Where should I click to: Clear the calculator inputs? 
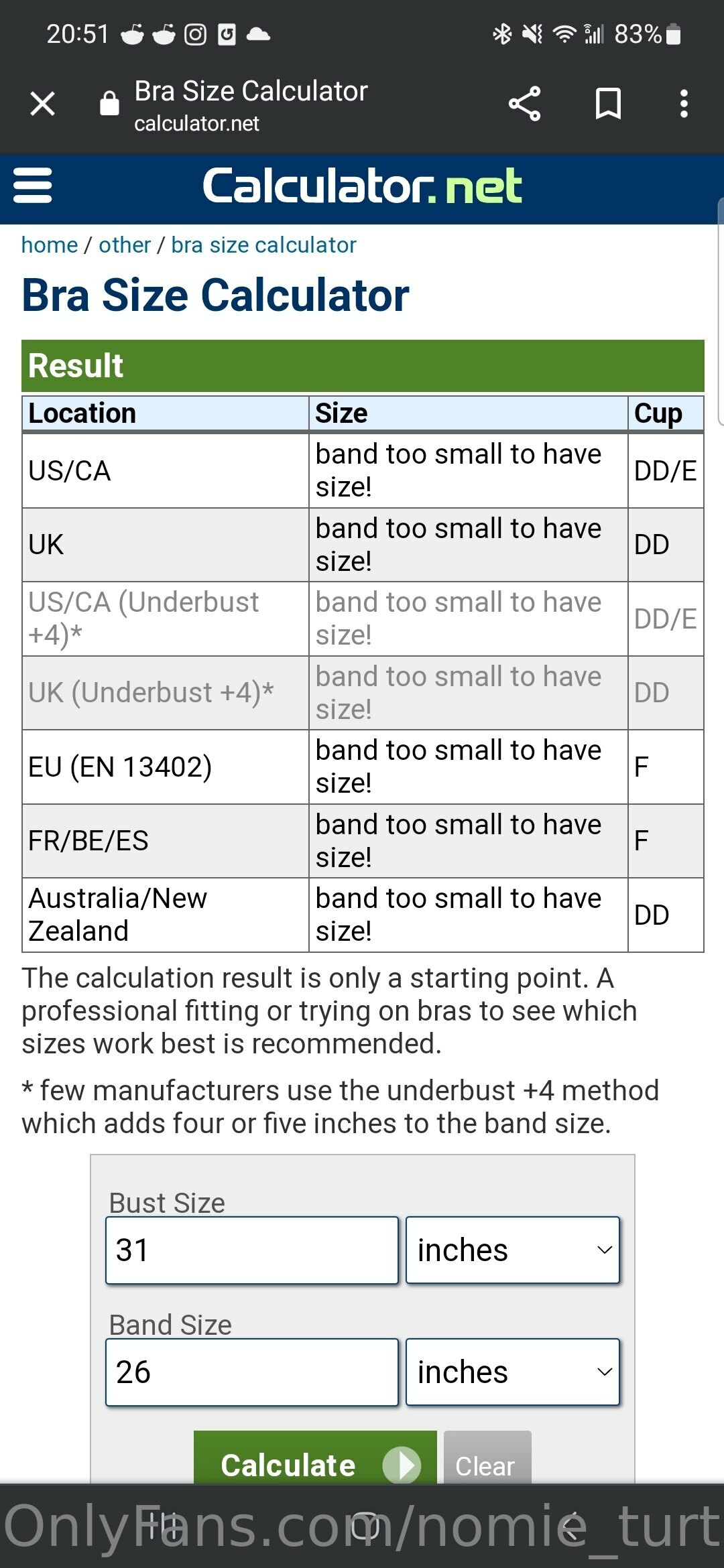click(x=487, y=1458)
